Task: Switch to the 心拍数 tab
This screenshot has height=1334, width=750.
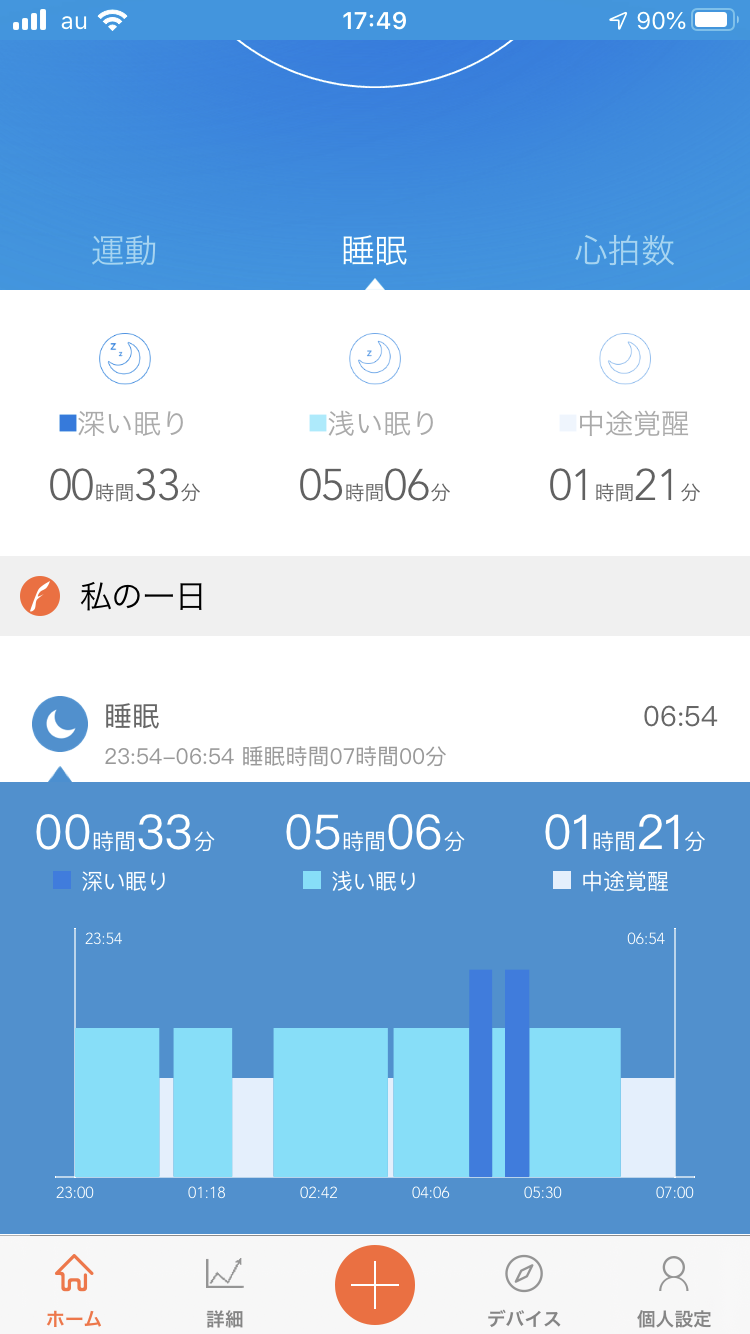Action: [x=625, y=251]
